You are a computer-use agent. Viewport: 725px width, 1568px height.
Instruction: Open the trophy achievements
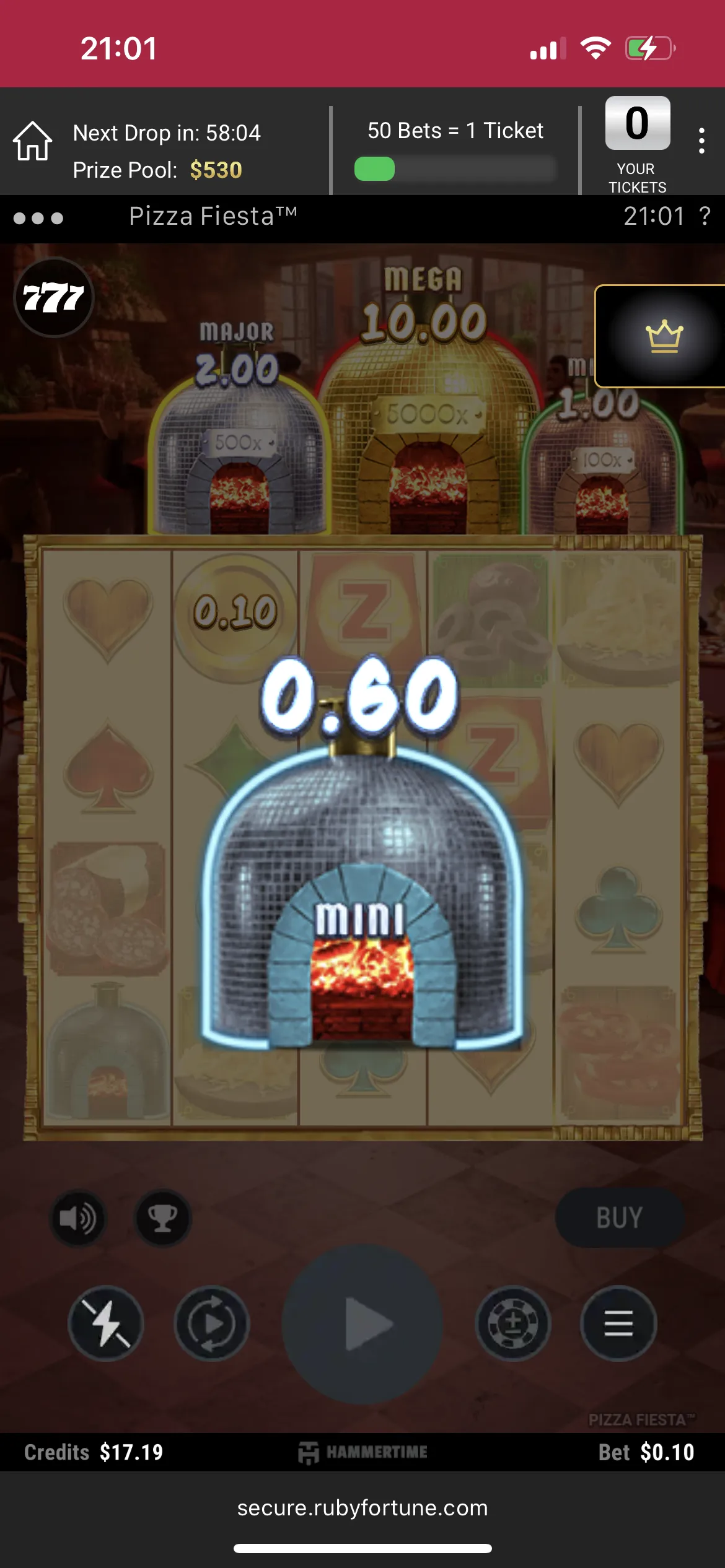point(163,1218)
